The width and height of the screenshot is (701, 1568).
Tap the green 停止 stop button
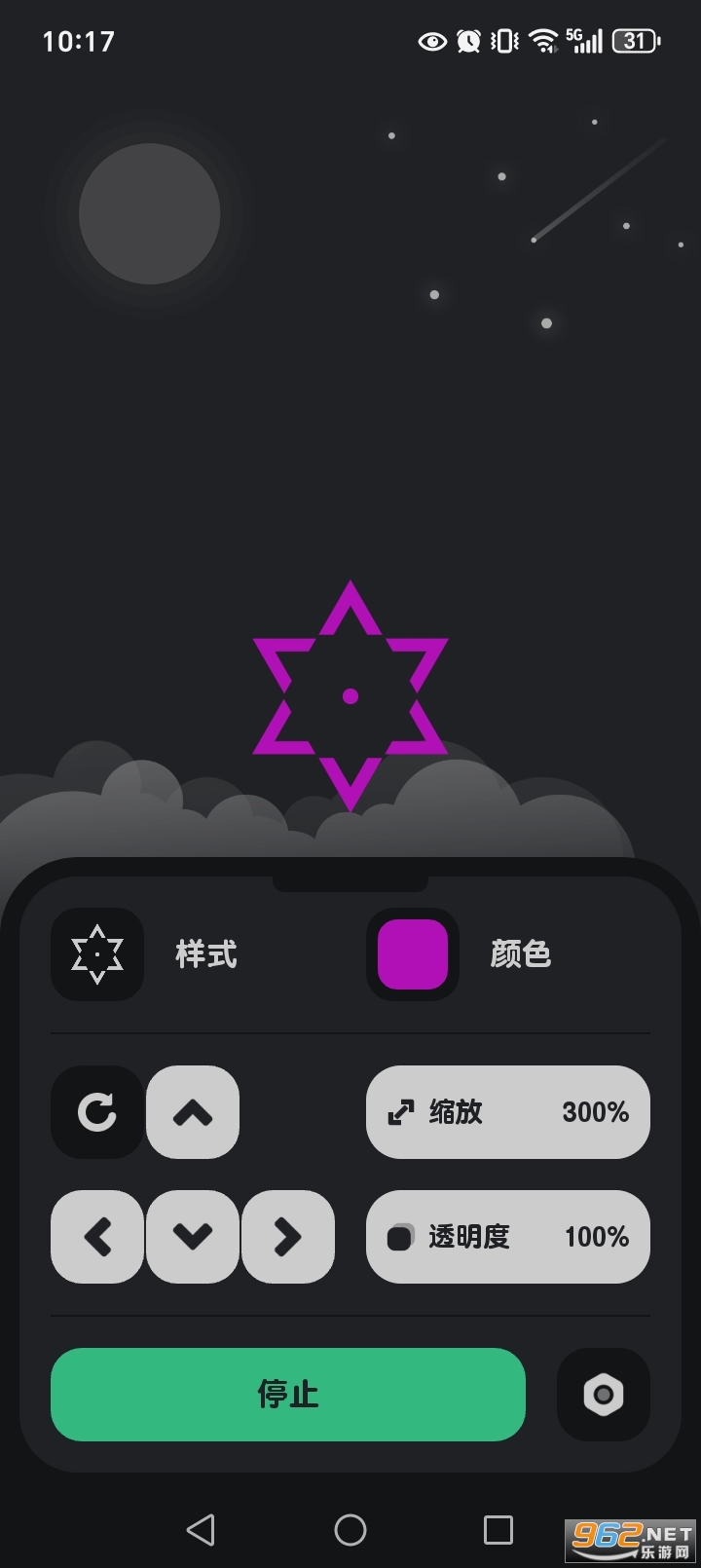tap(288, 1395)
